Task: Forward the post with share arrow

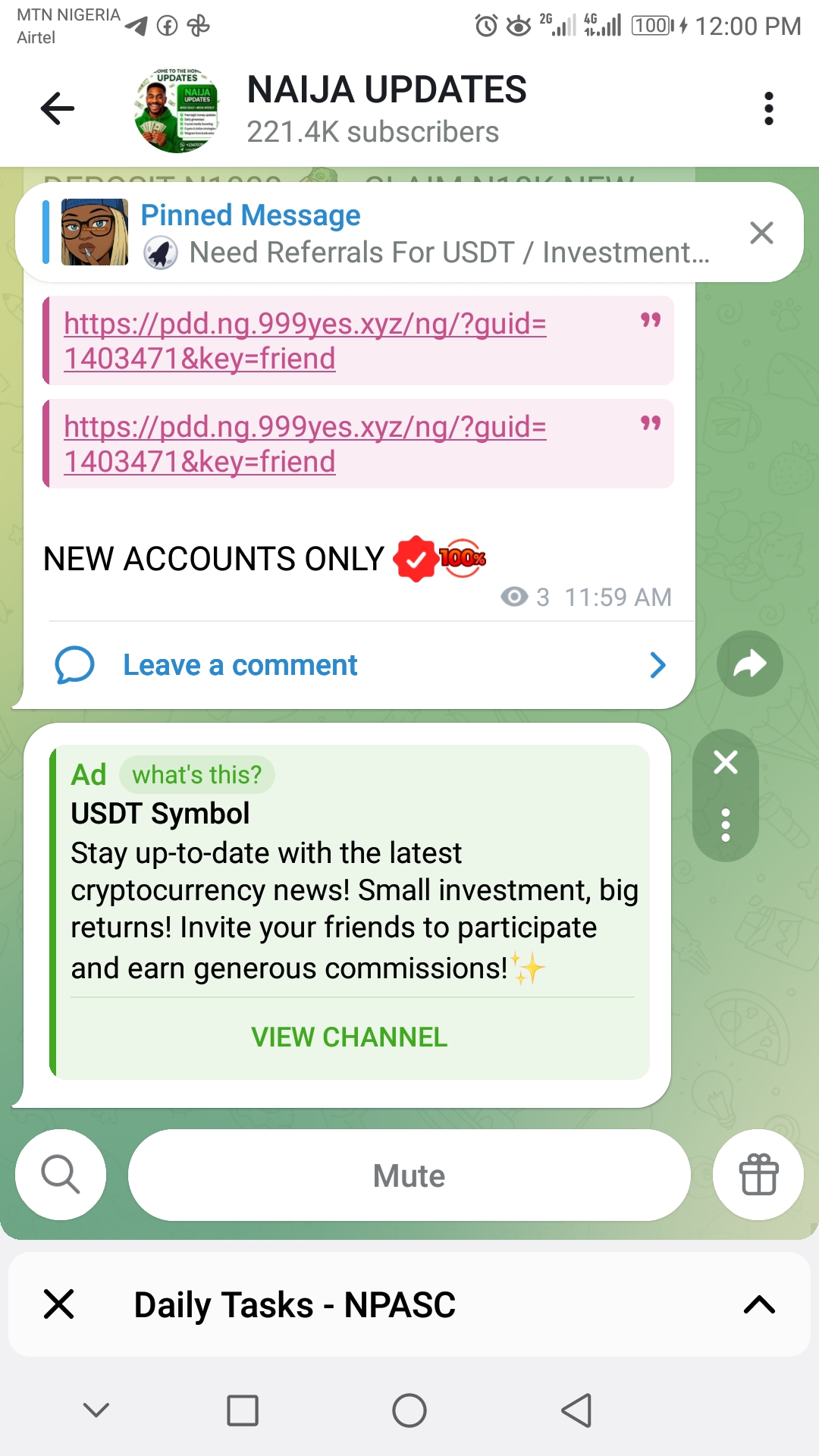Action: [749, 664]
